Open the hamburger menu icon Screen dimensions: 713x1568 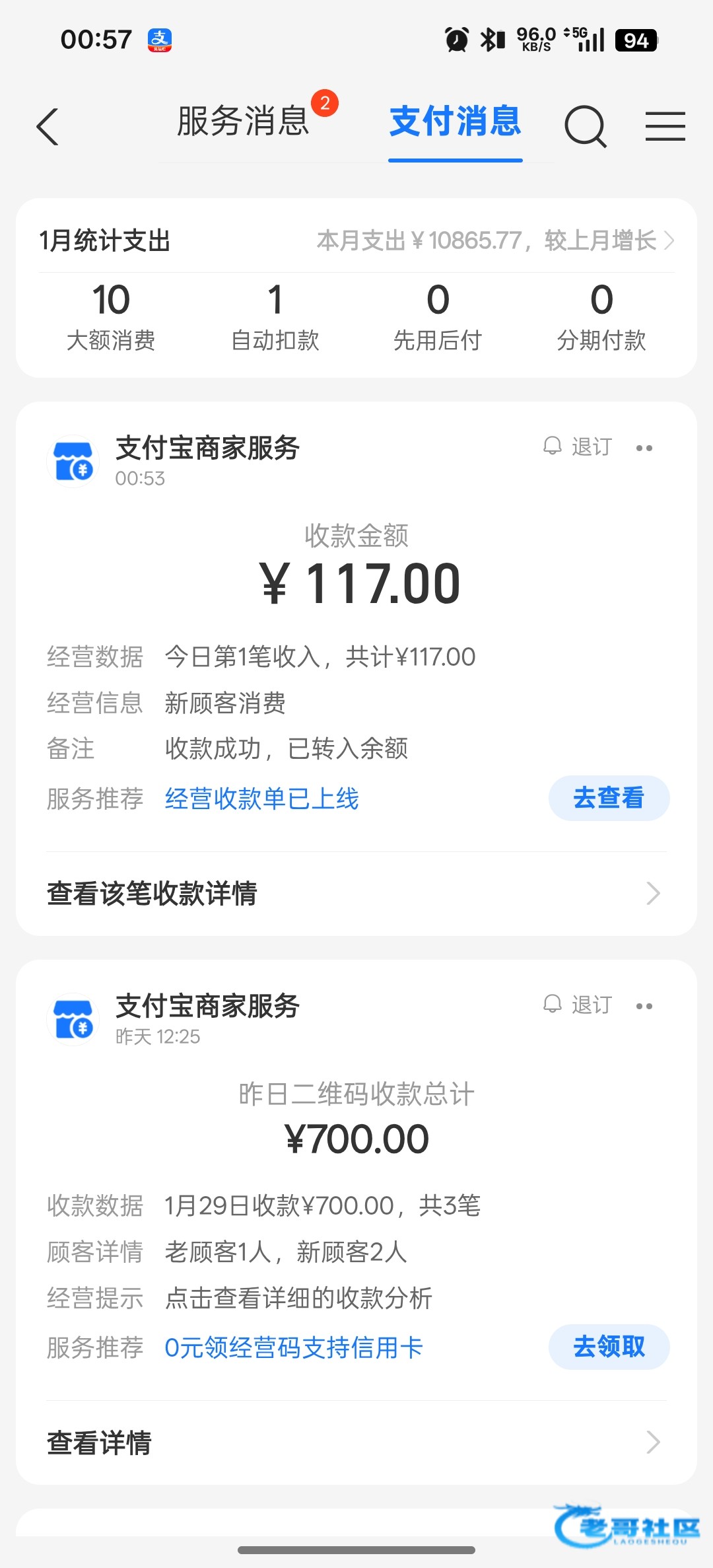coord(665,126)
